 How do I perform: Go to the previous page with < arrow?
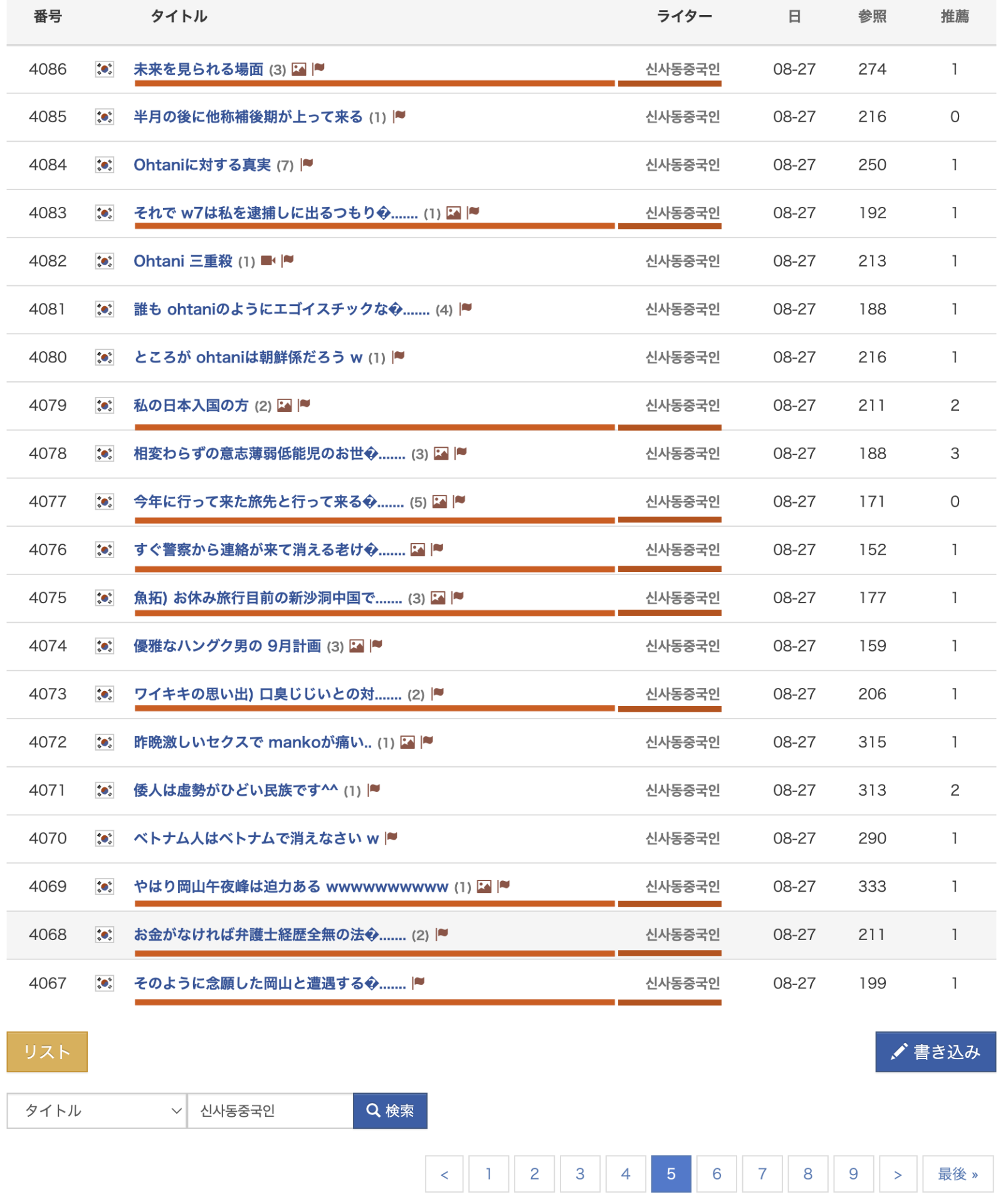coord(444,1174)
